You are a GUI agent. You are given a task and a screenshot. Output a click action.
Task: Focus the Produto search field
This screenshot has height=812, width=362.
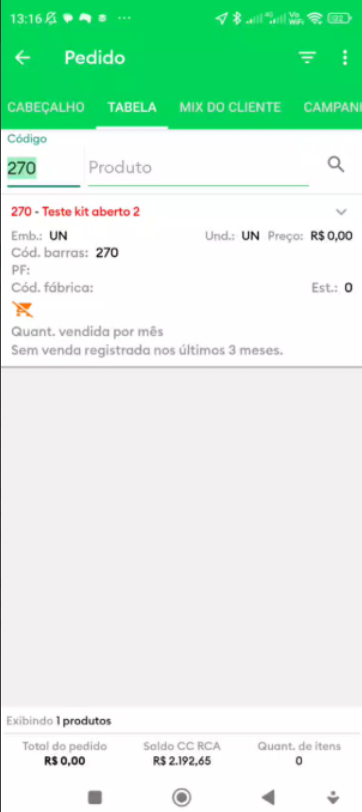tap(198, 168)
